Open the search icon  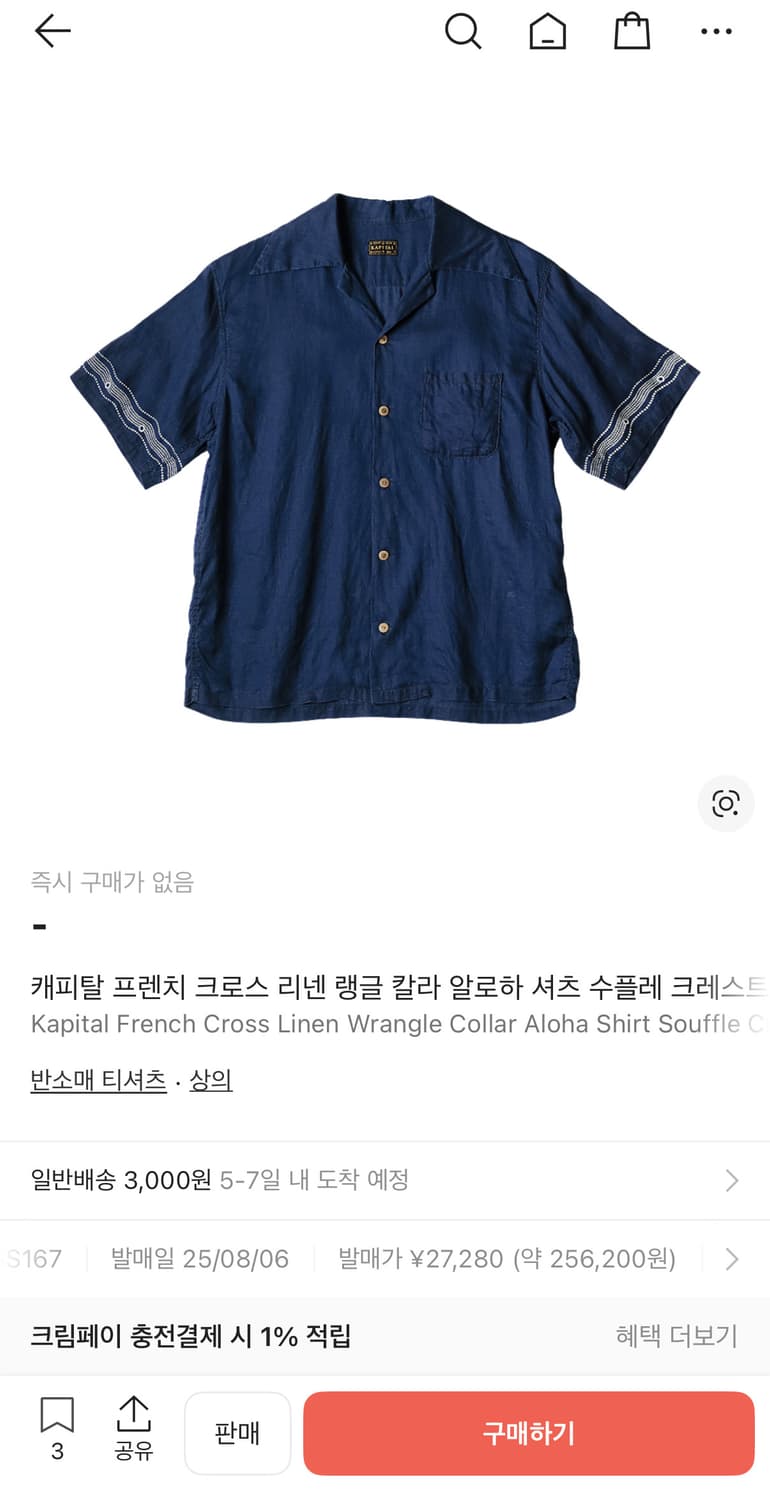point(463,31)
